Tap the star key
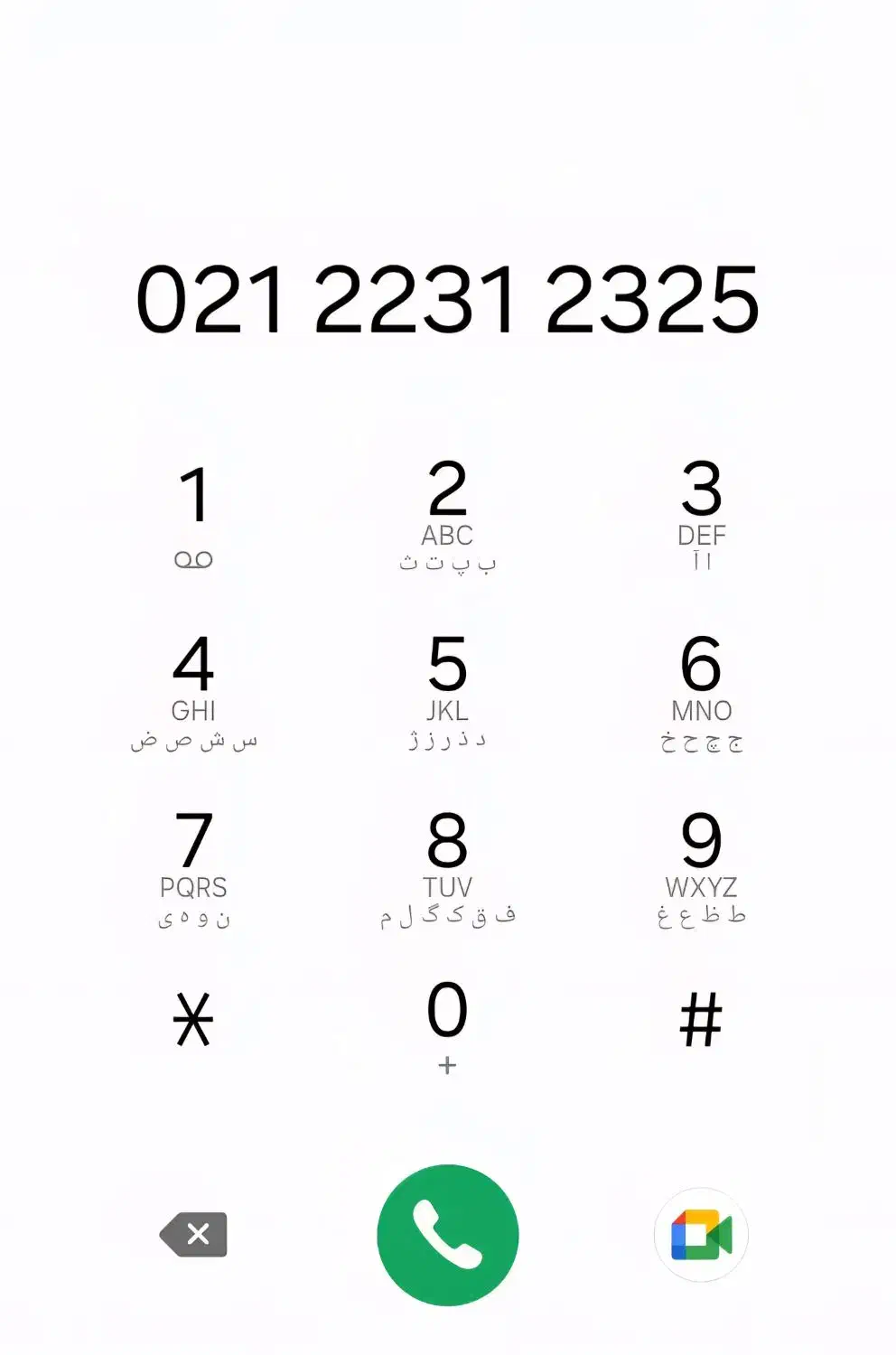Viewport: 896px width, 1355px height. click(193, 1021)
